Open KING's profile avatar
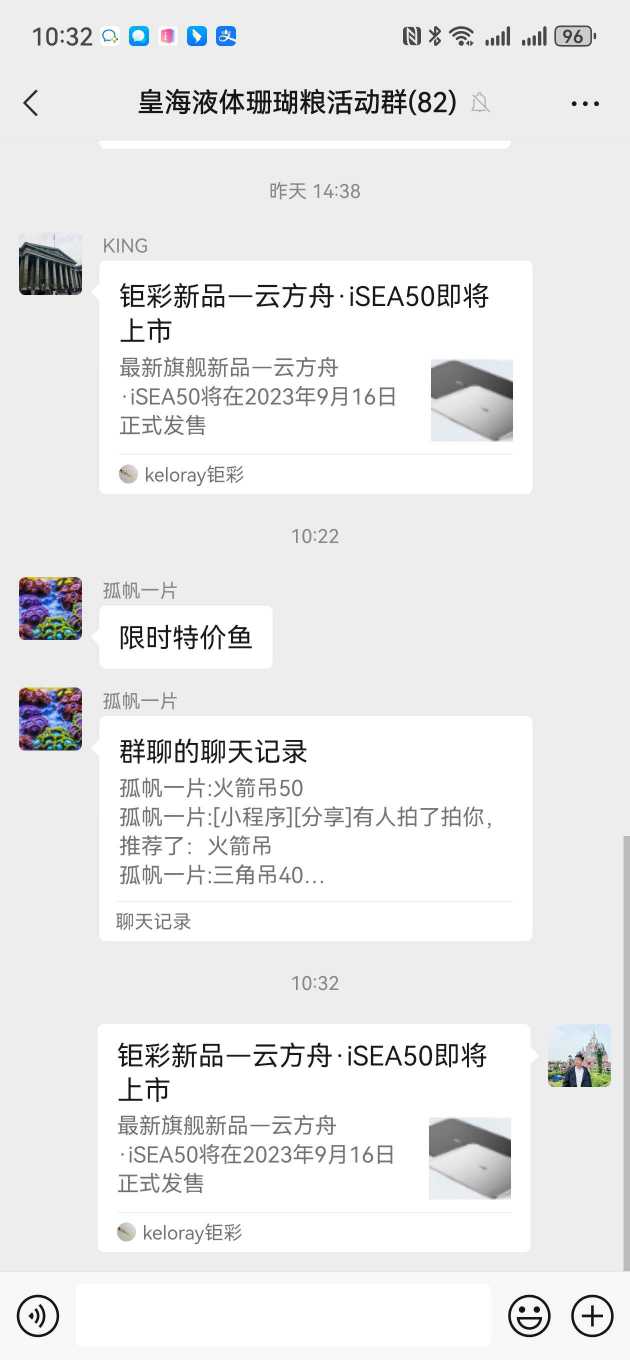This screenshot has width=630, height=1360. click(50, 265)
